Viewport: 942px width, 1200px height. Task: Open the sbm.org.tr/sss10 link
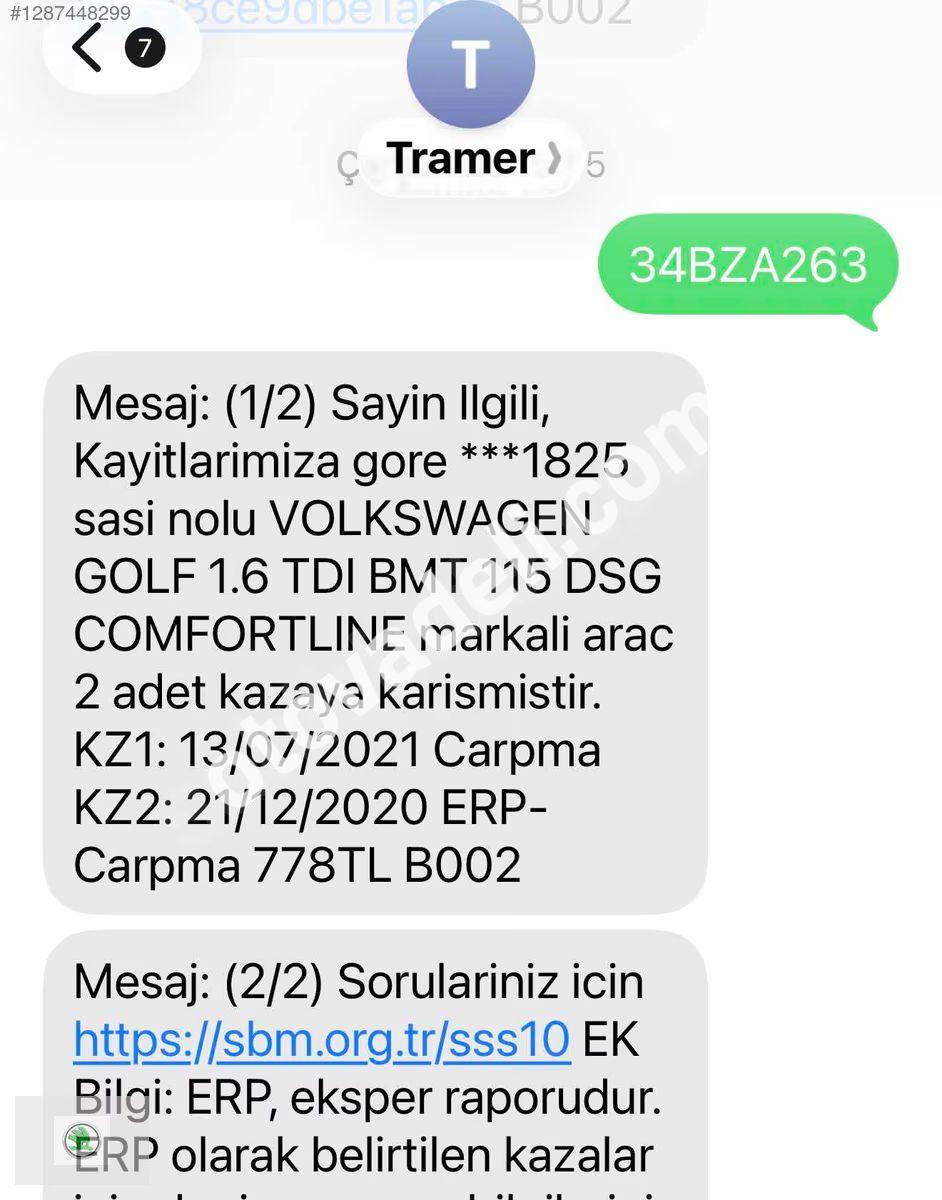(321, 1040)
